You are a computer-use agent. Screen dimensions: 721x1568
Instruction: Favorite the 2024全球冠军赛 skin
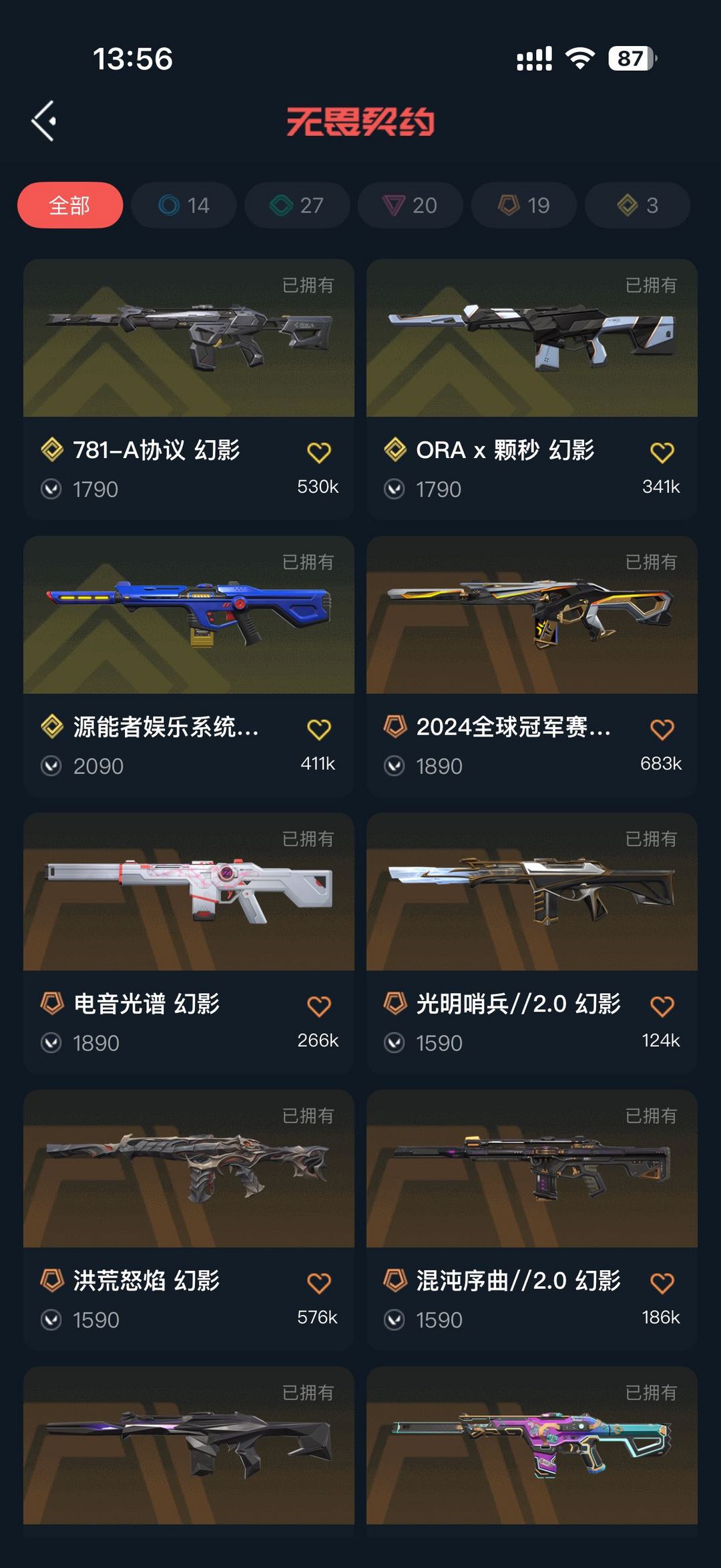(664, 727)
